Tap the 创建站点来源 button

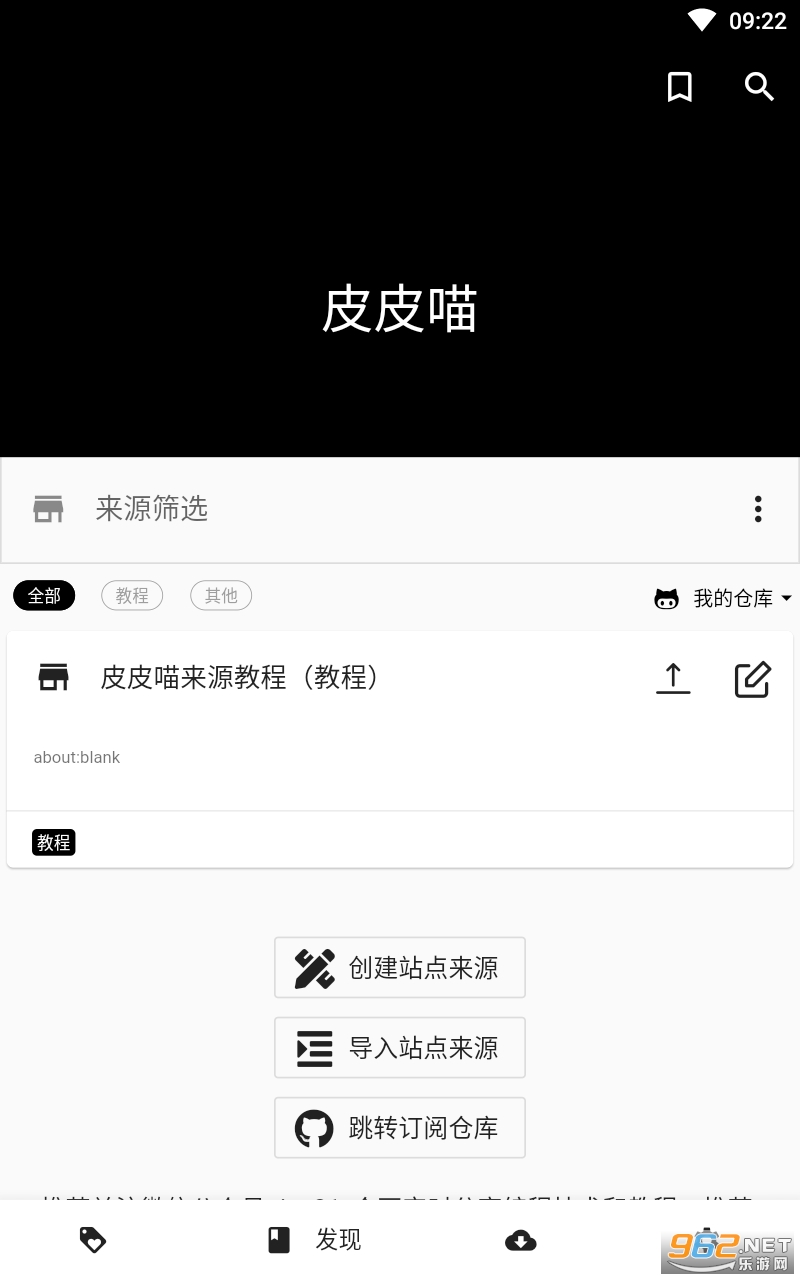coord(400,968)
